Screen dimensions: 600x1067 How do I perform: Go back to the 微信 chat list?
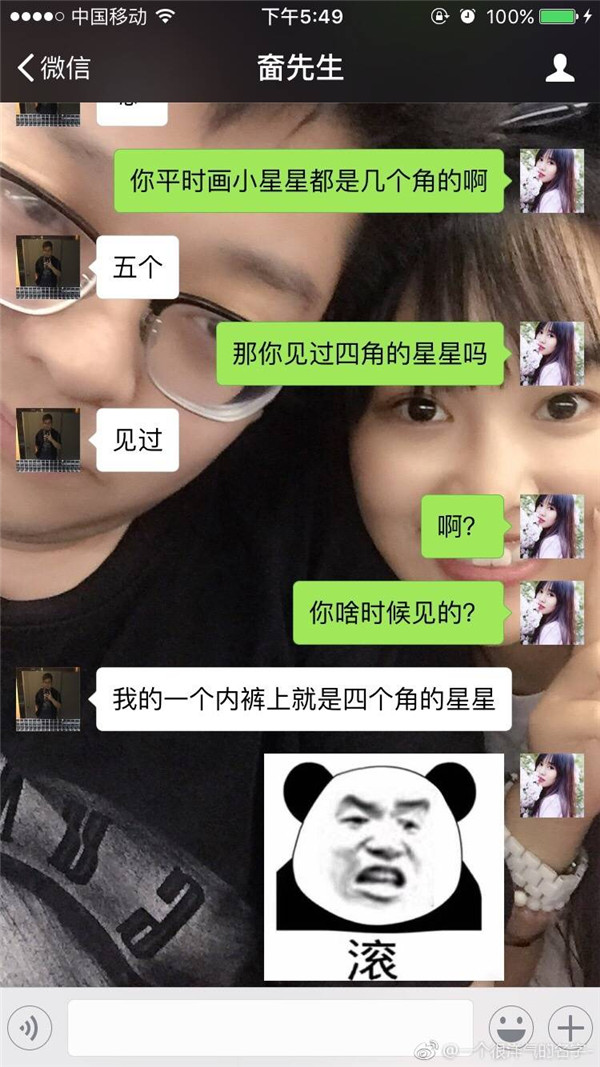(55, 68)
